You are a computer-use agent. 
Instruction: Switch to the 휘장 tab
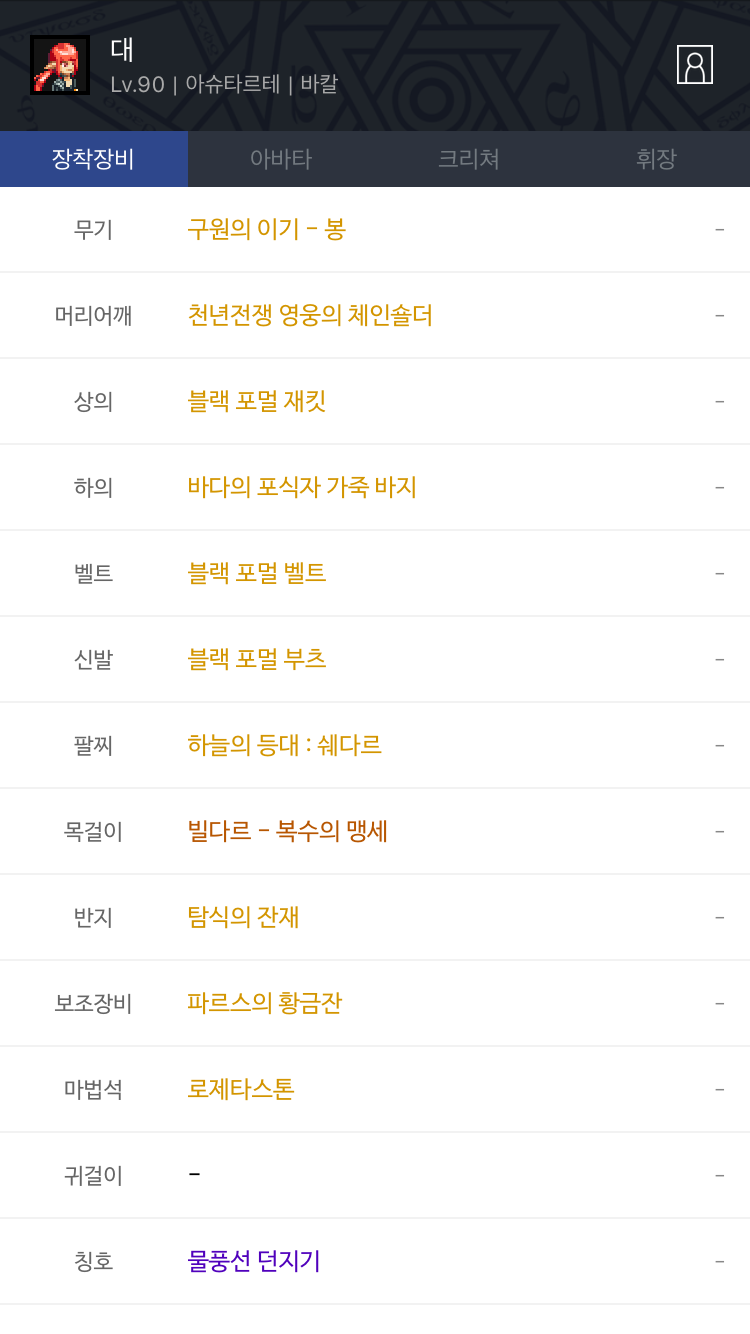point(656,159)
